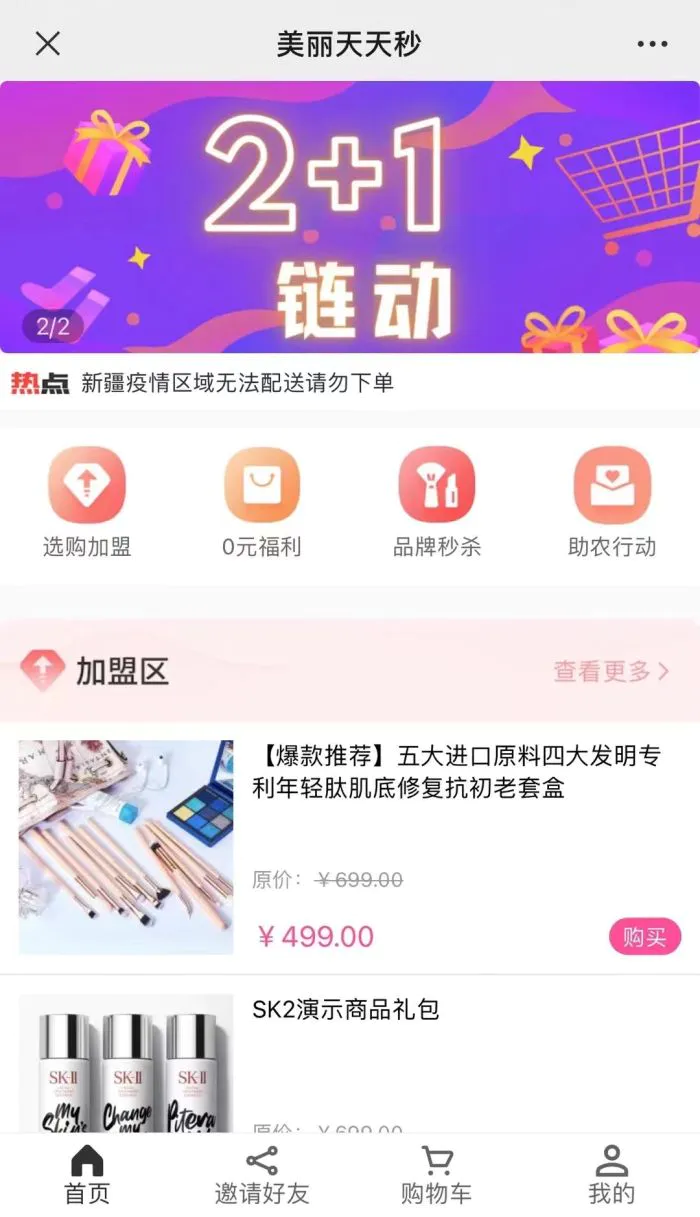Screen dimensions: 700x1217
Task: Open 助农行动 section
Action: (x=612, y=502)
